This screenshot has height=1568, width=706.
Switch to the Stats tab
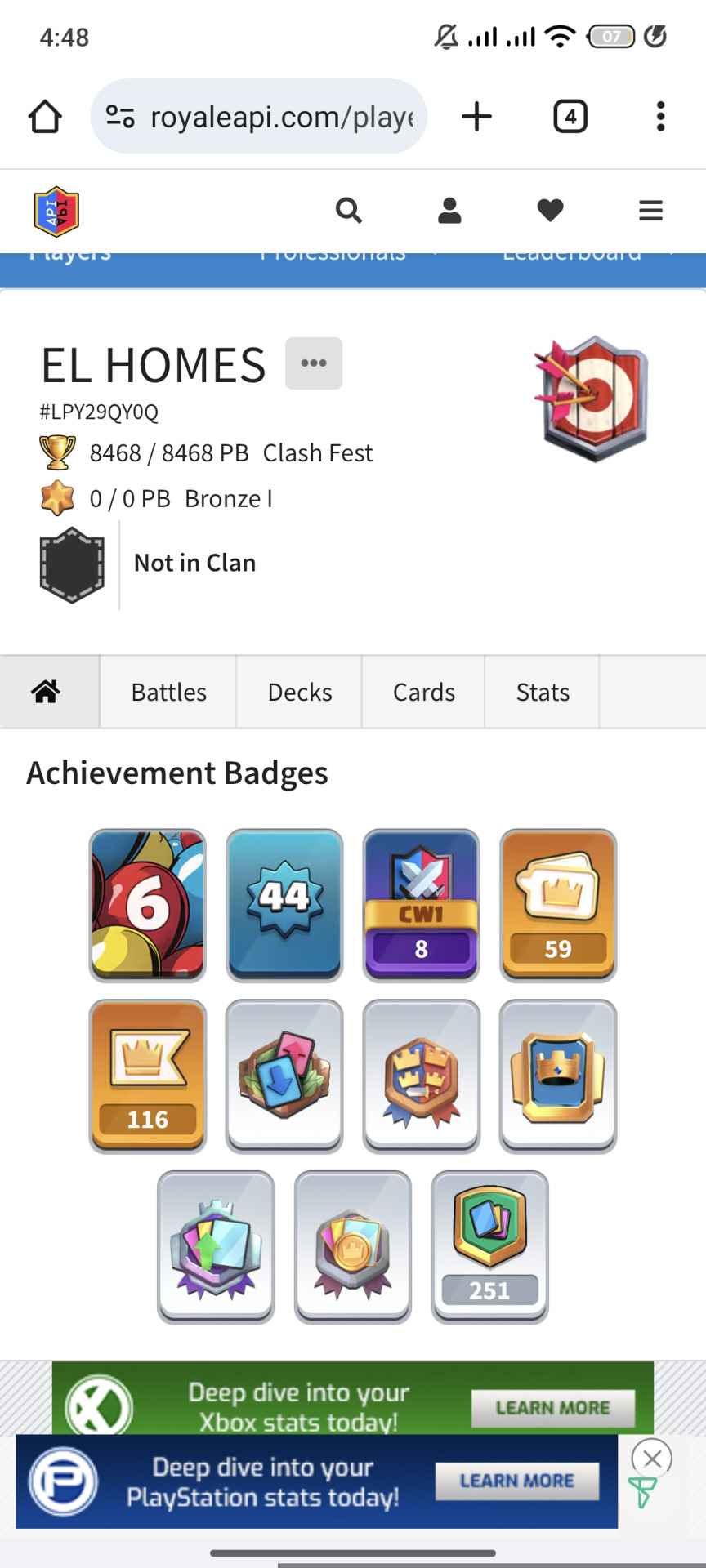point(543,692)
